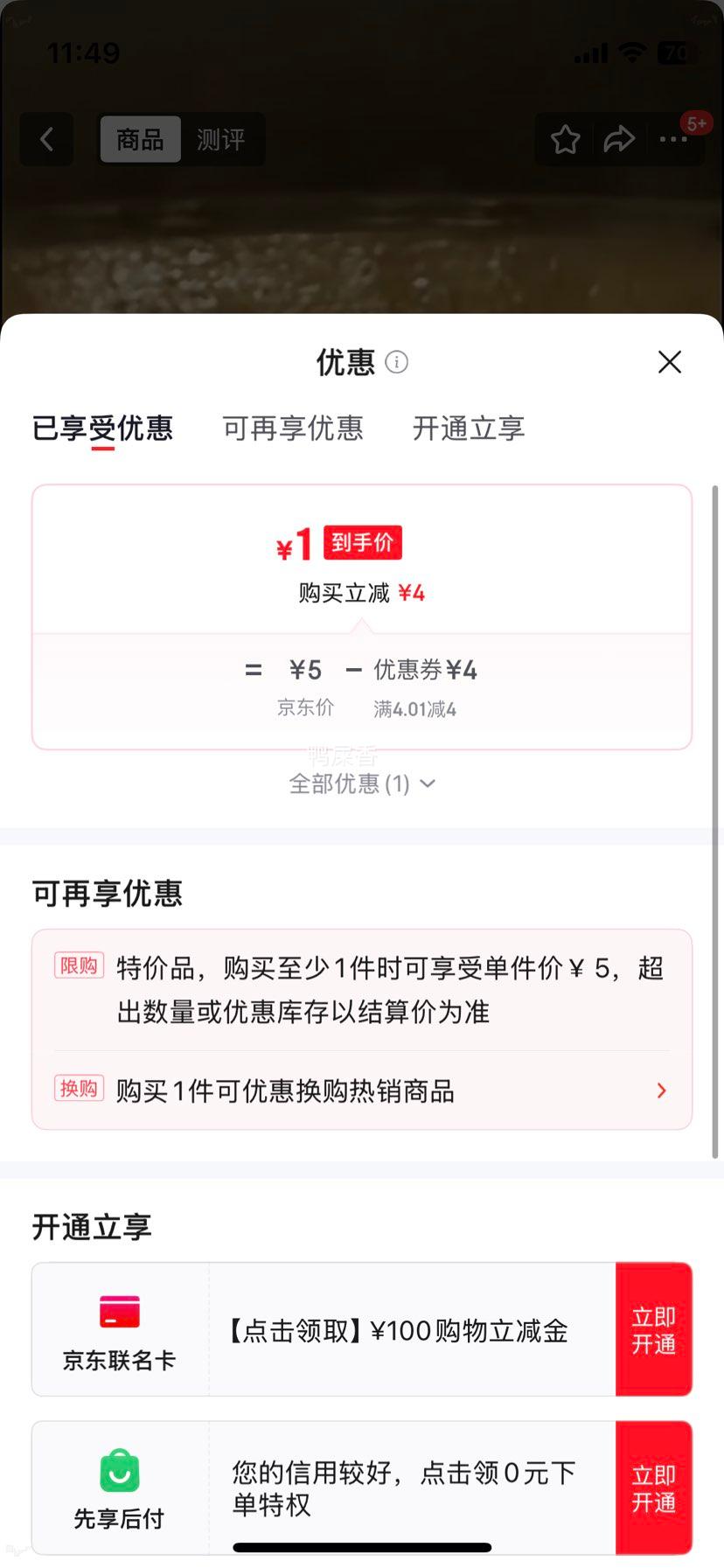Tap the star icon to favorite the product
The height and width of the screenshot is (1568, 724).
pos(564,139)
